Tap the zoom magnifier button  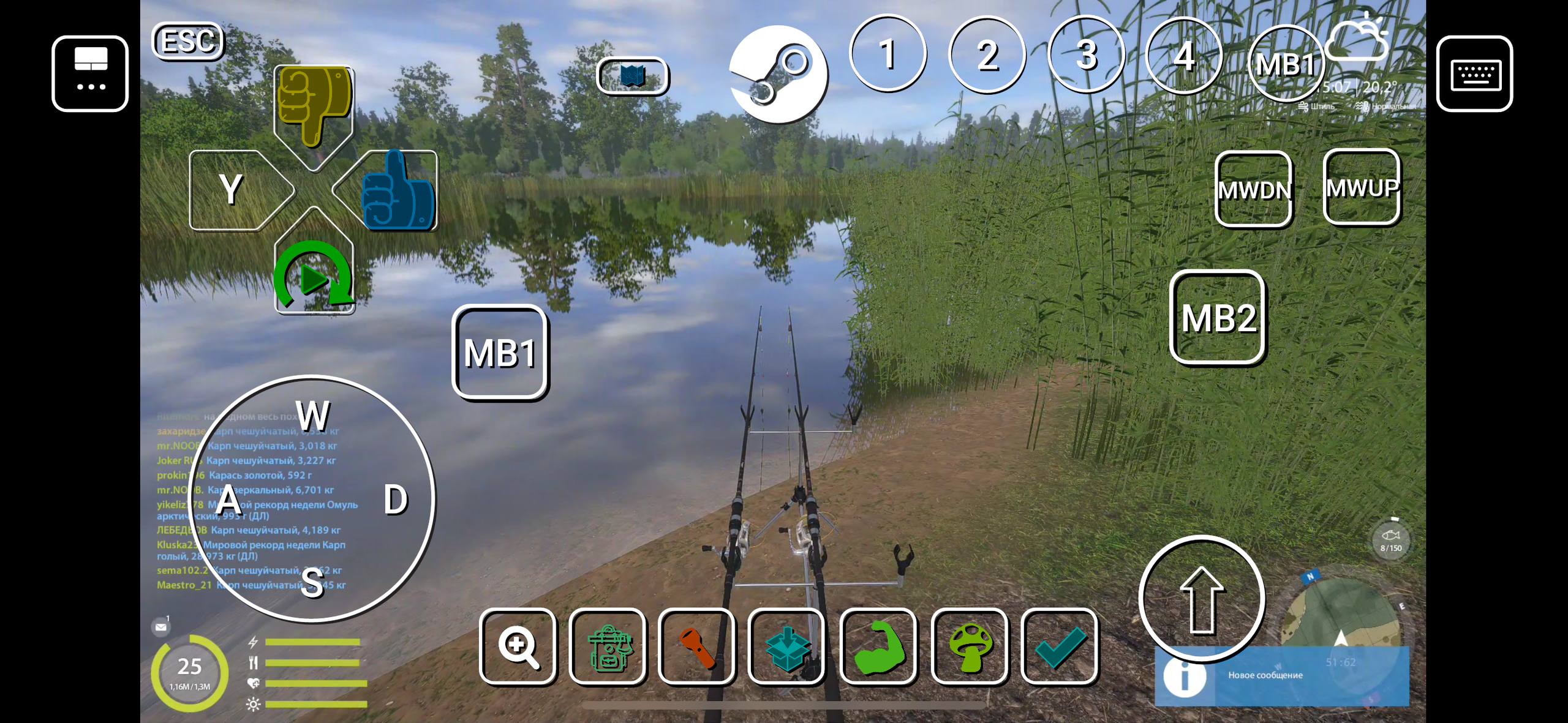click(518, 646)
